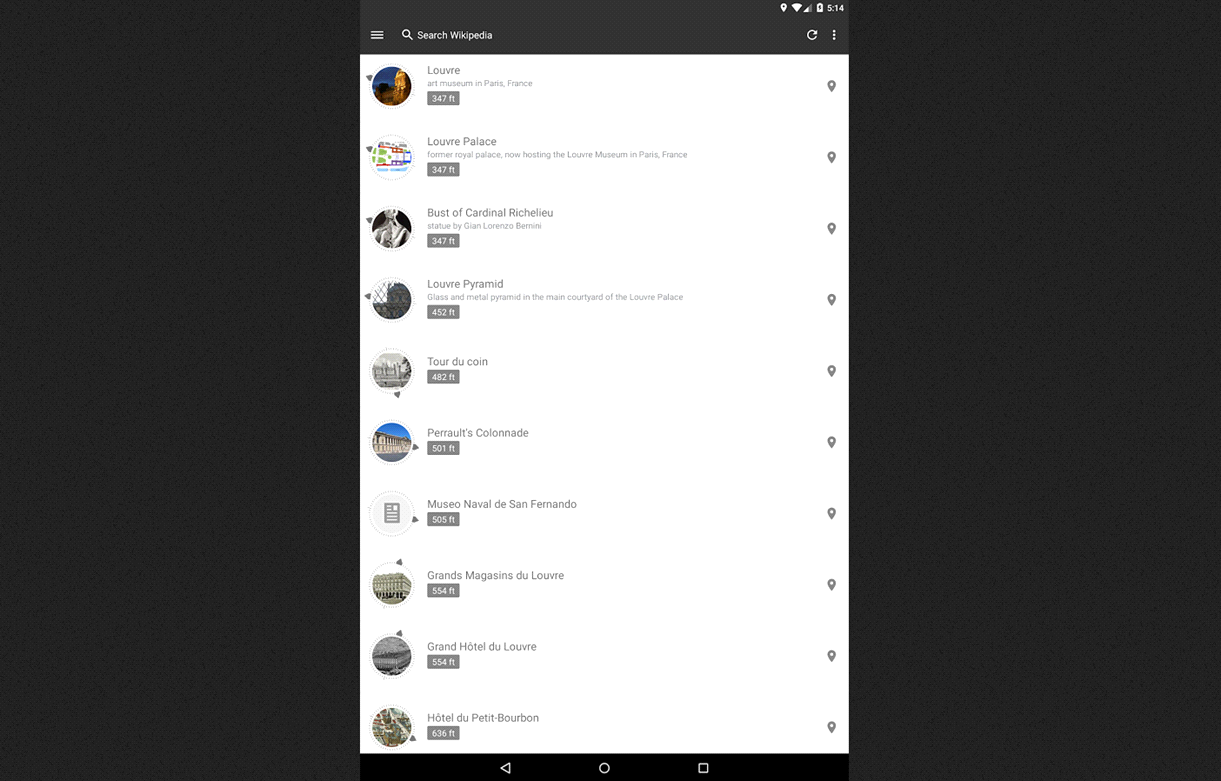Open the Bust of Cardinal Richelieu article

tap(490, 213)
